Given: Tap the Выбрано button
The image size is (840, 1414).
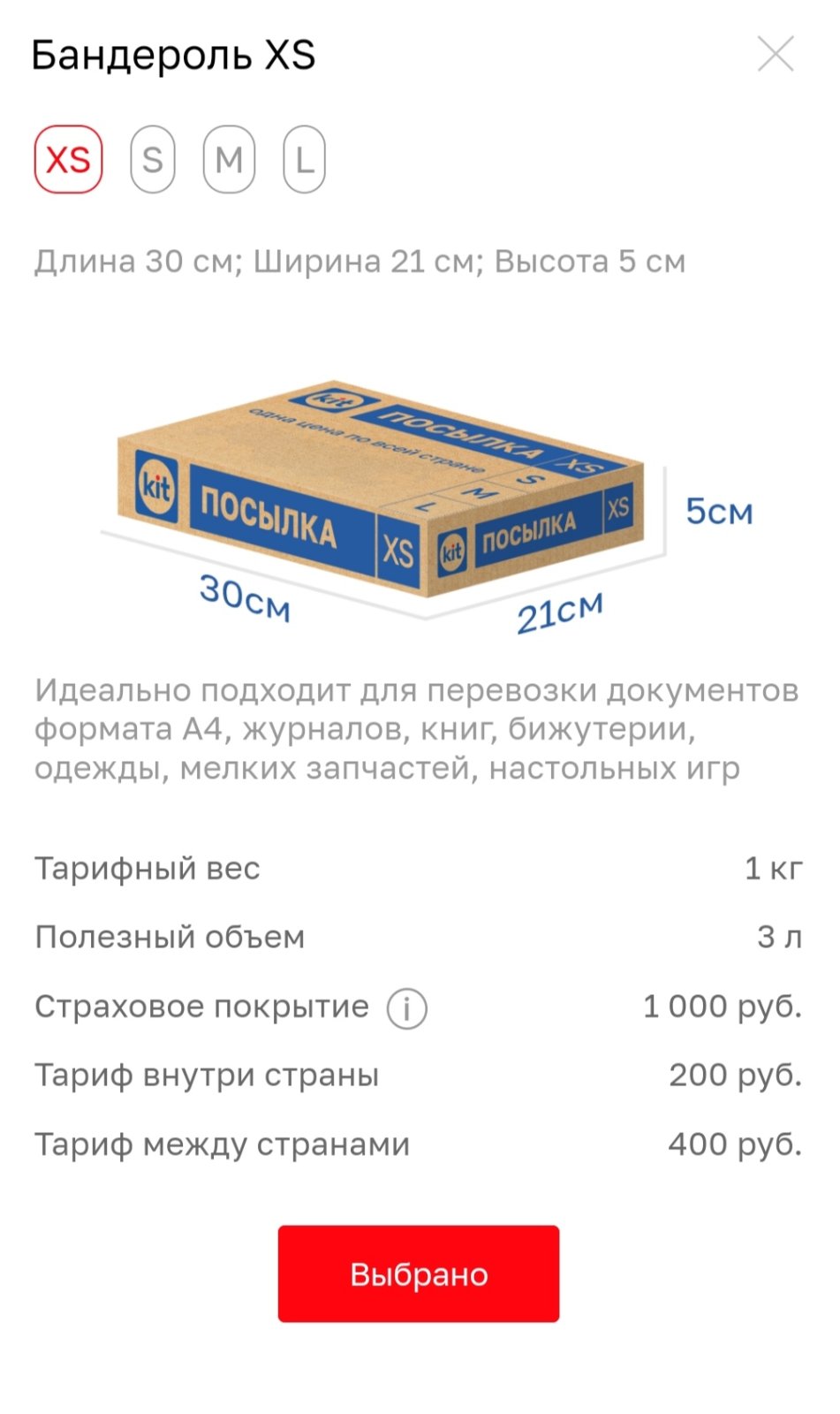Looking at the screenshot, I should 419,1273.
